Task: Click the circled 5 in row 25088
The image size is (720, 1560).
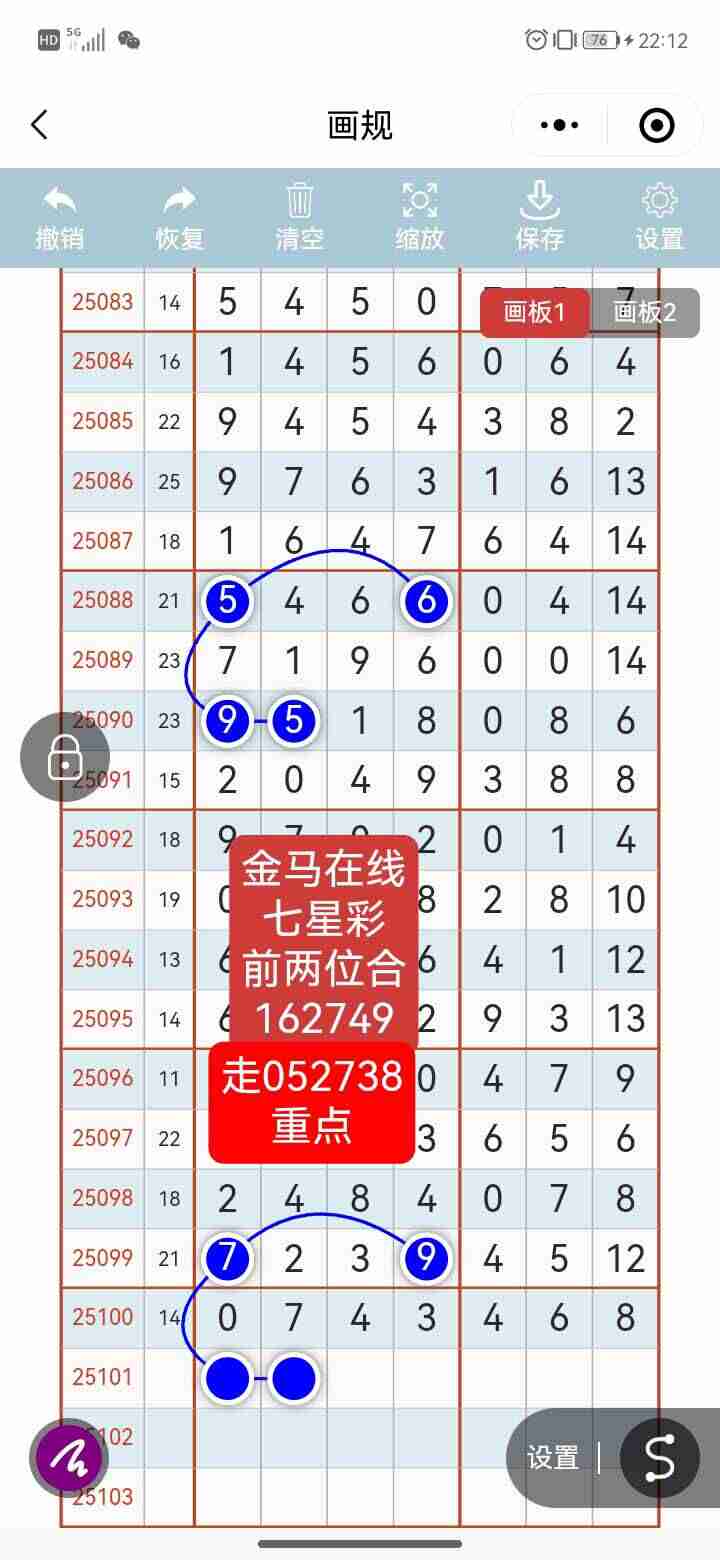Action: click(x=228, y=601)
